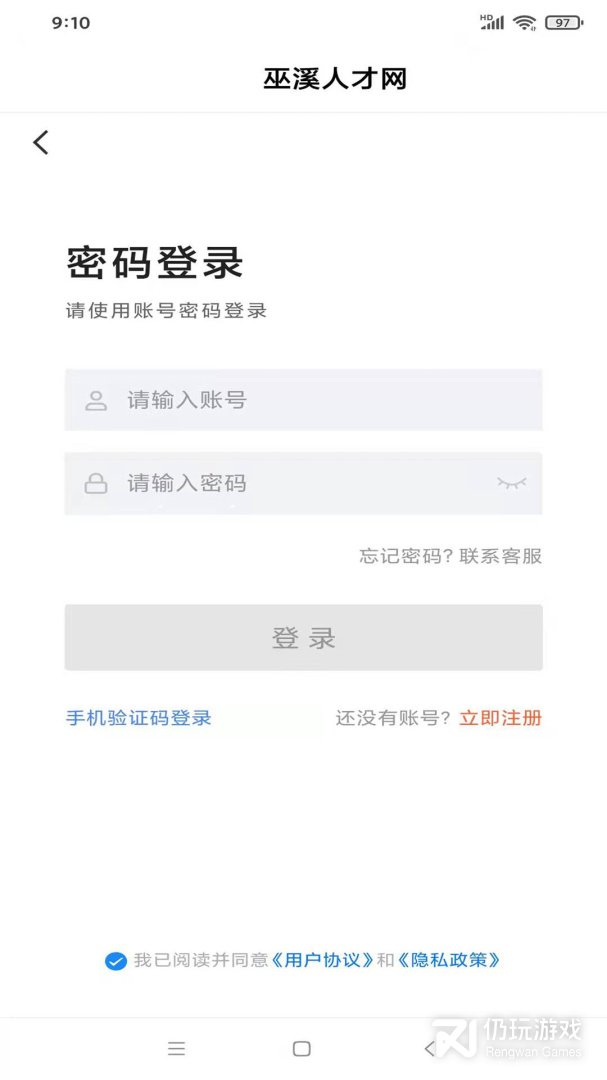This screenshot has height=1080, width=607.
Task: Open 立即注册 to create an account
Action: point(500,718)
